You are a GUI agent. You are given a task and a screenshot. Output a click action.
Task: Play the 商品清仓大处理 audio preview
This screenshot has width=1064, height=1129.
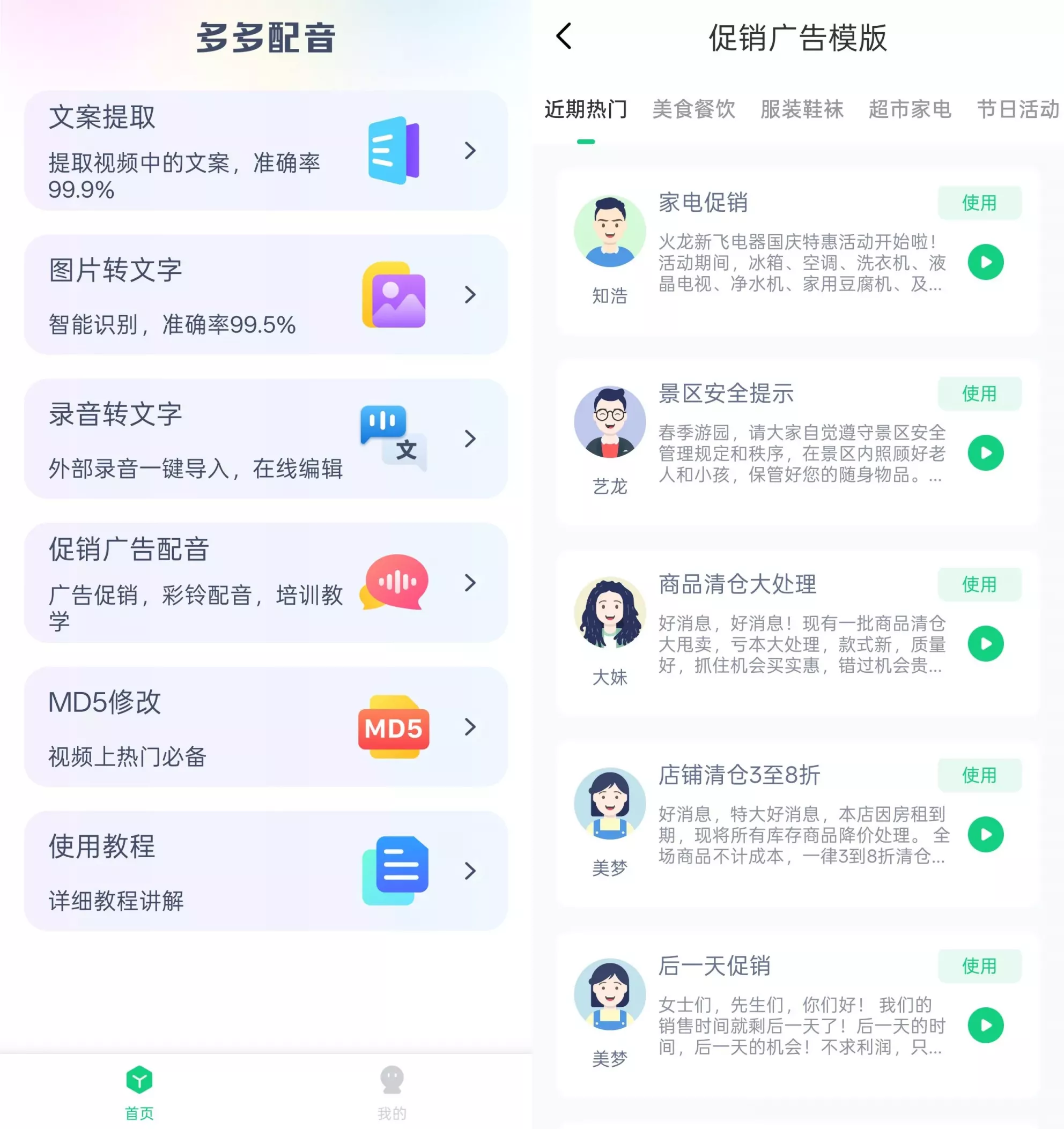pos(986,643)
